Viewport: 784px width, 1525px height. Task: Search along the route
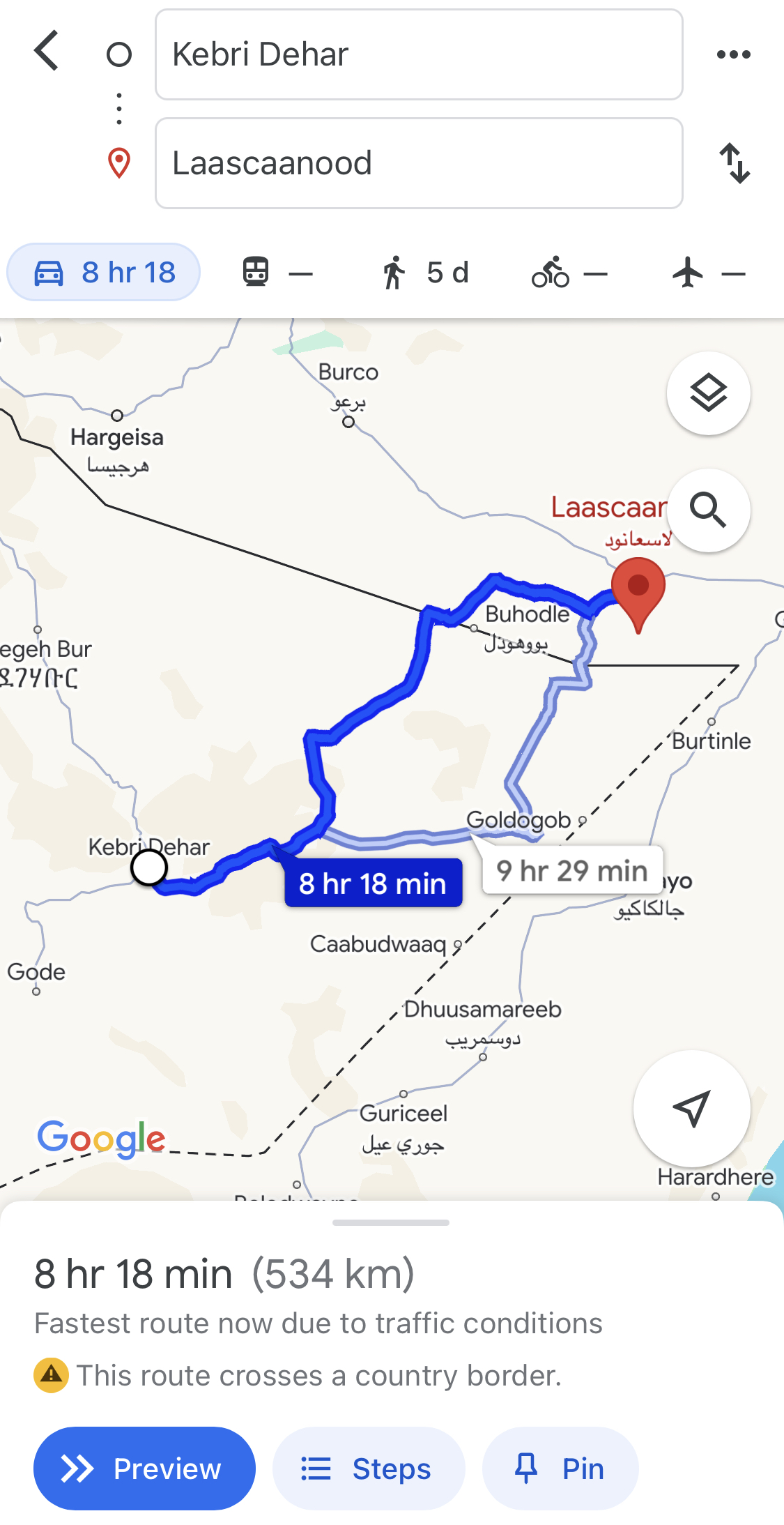coord(708,510)
